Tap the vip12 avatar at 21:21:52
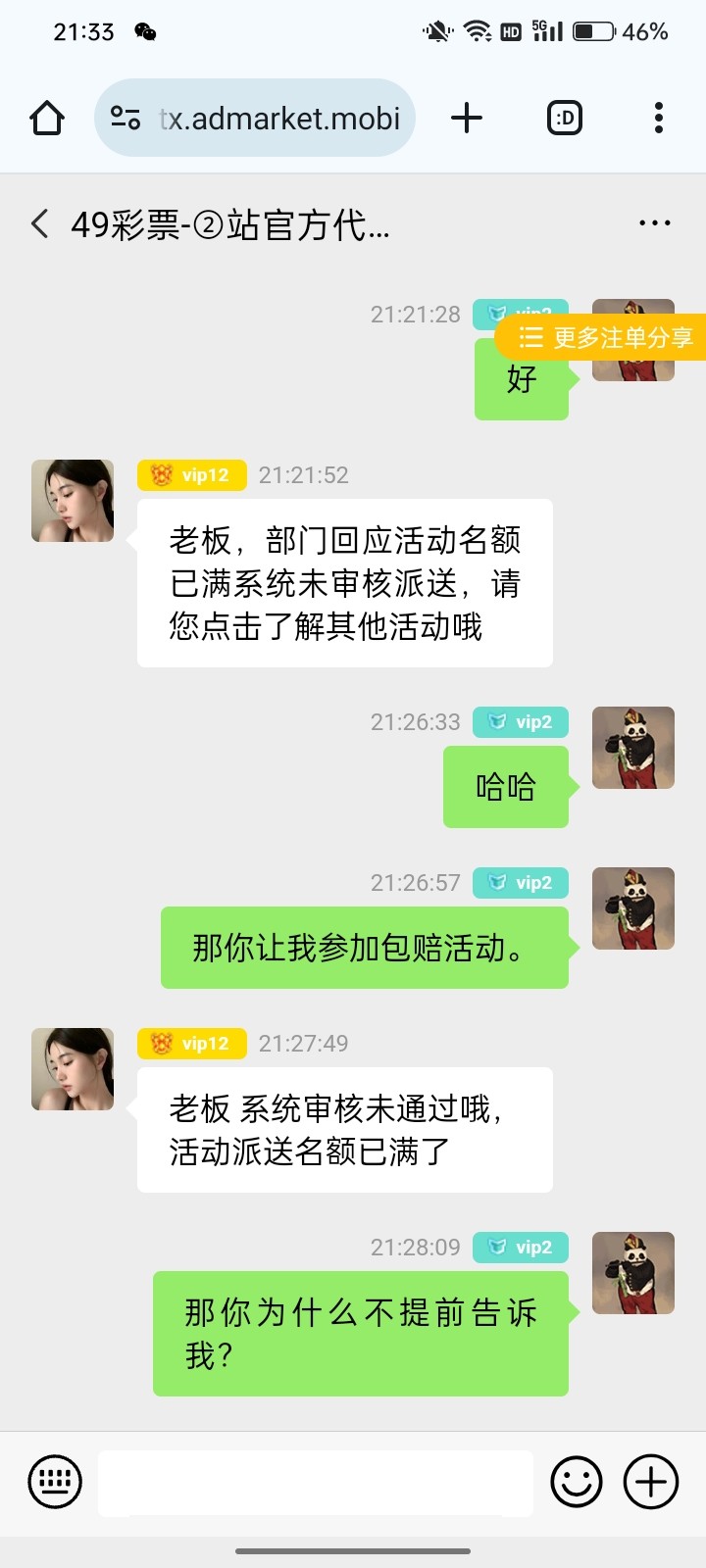Image resolution: width=706 pixels, height=1568 pixels. [x=73, y=501]
